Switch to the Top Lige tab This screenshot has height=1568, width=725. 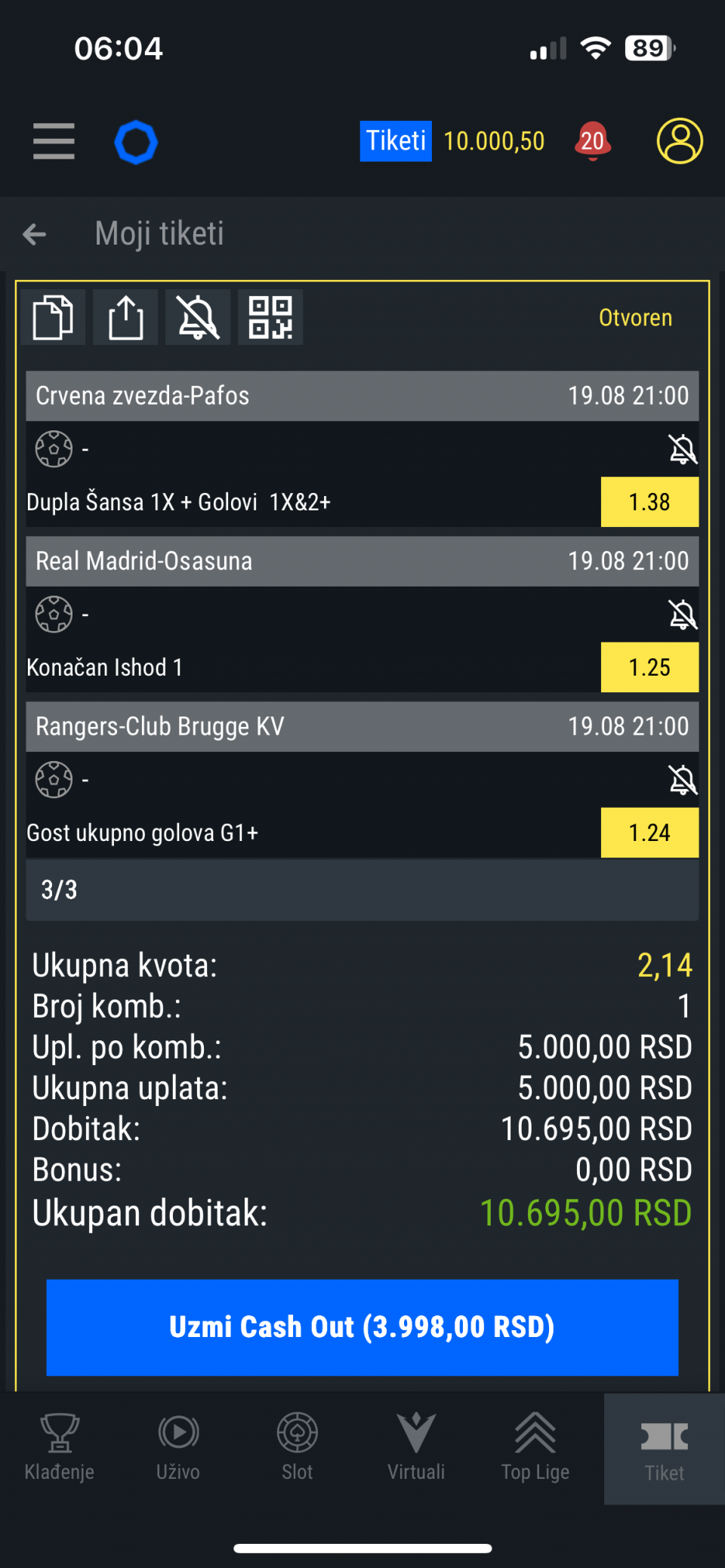click(x=535, y=1447)
